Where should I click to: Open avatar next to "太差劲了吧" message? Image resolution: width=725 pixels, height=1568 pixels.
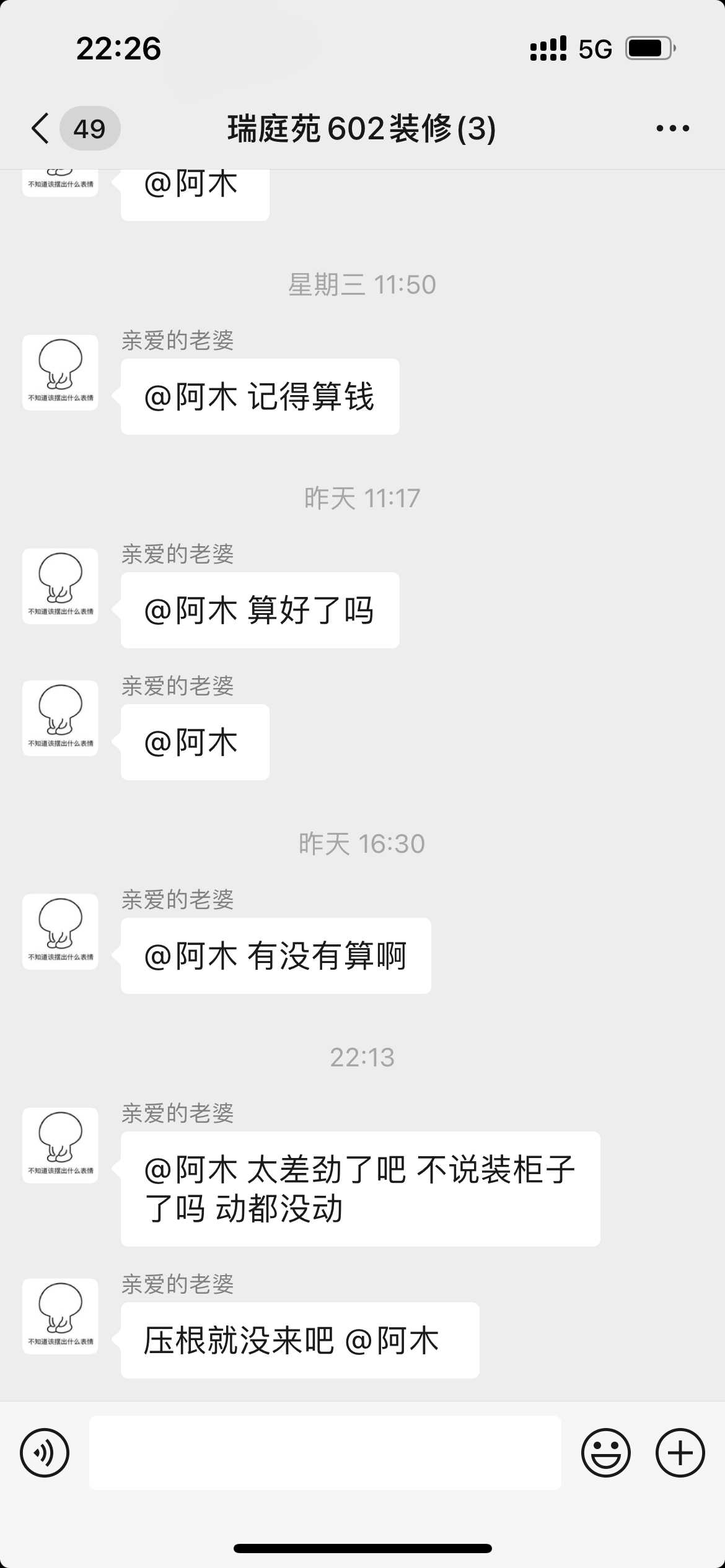(60, 1145)
